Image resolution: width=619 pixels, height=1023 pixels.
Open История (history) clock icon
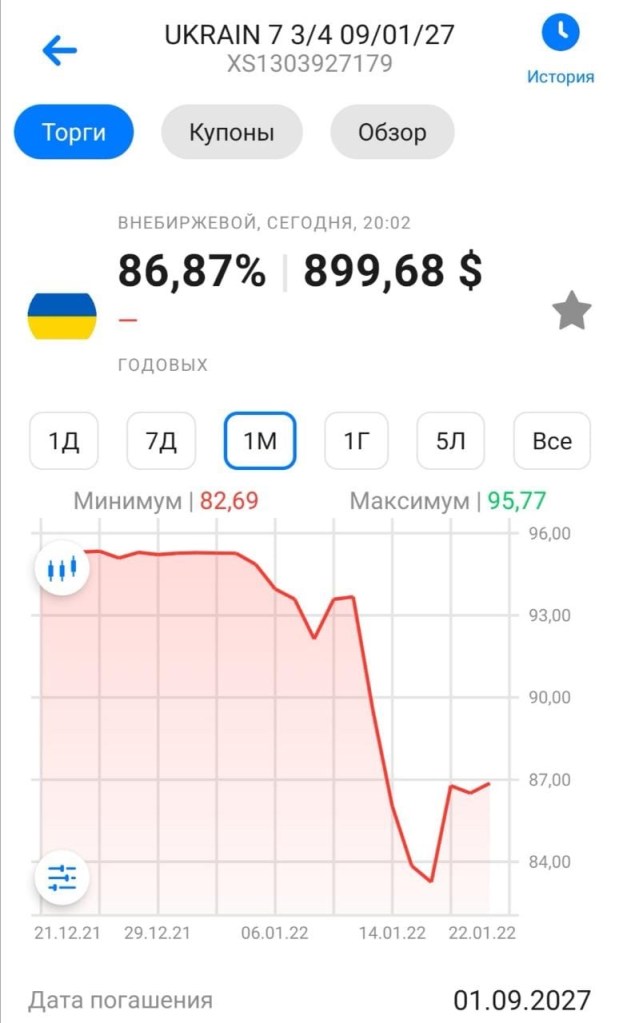(x=560, y=35)
